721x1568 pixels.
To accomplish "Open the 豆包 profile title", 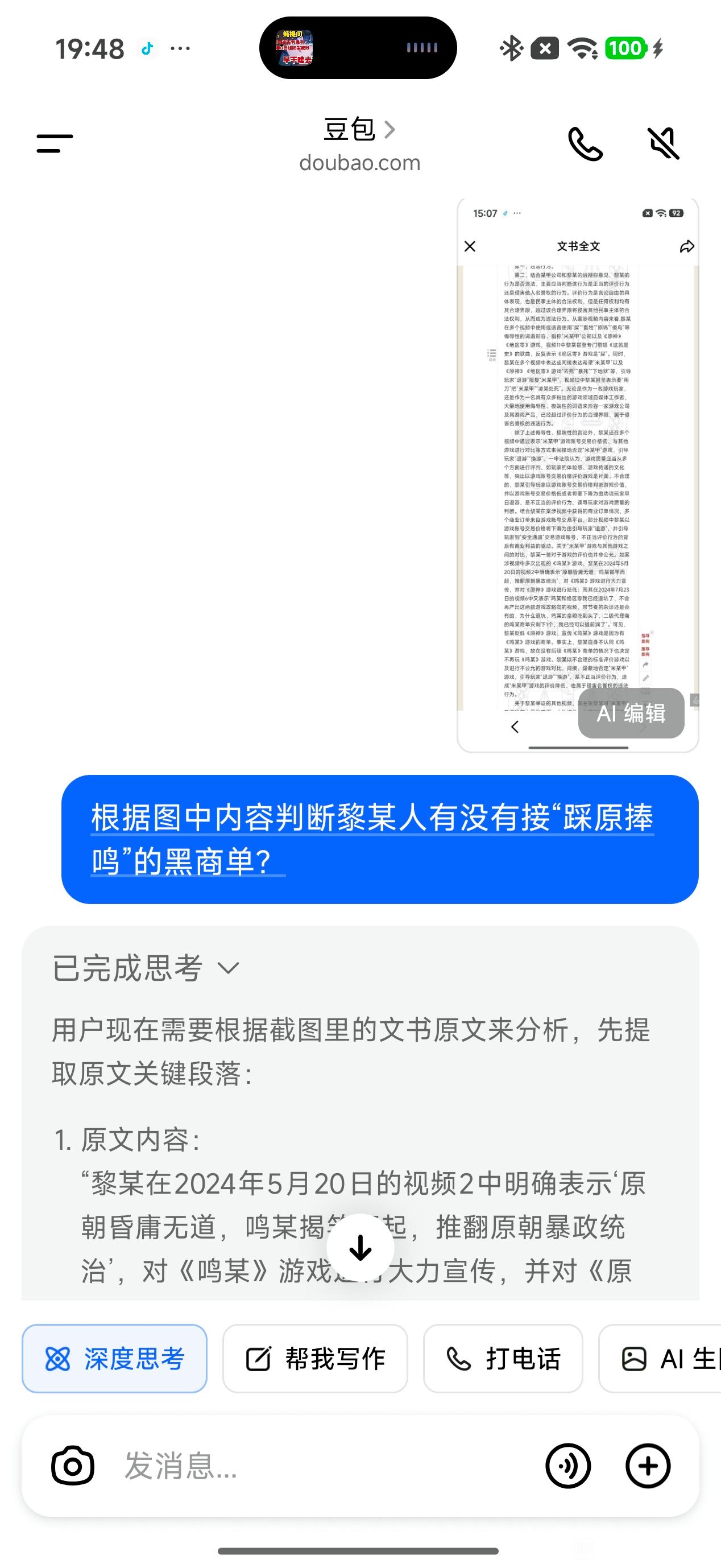I will 359,130.
